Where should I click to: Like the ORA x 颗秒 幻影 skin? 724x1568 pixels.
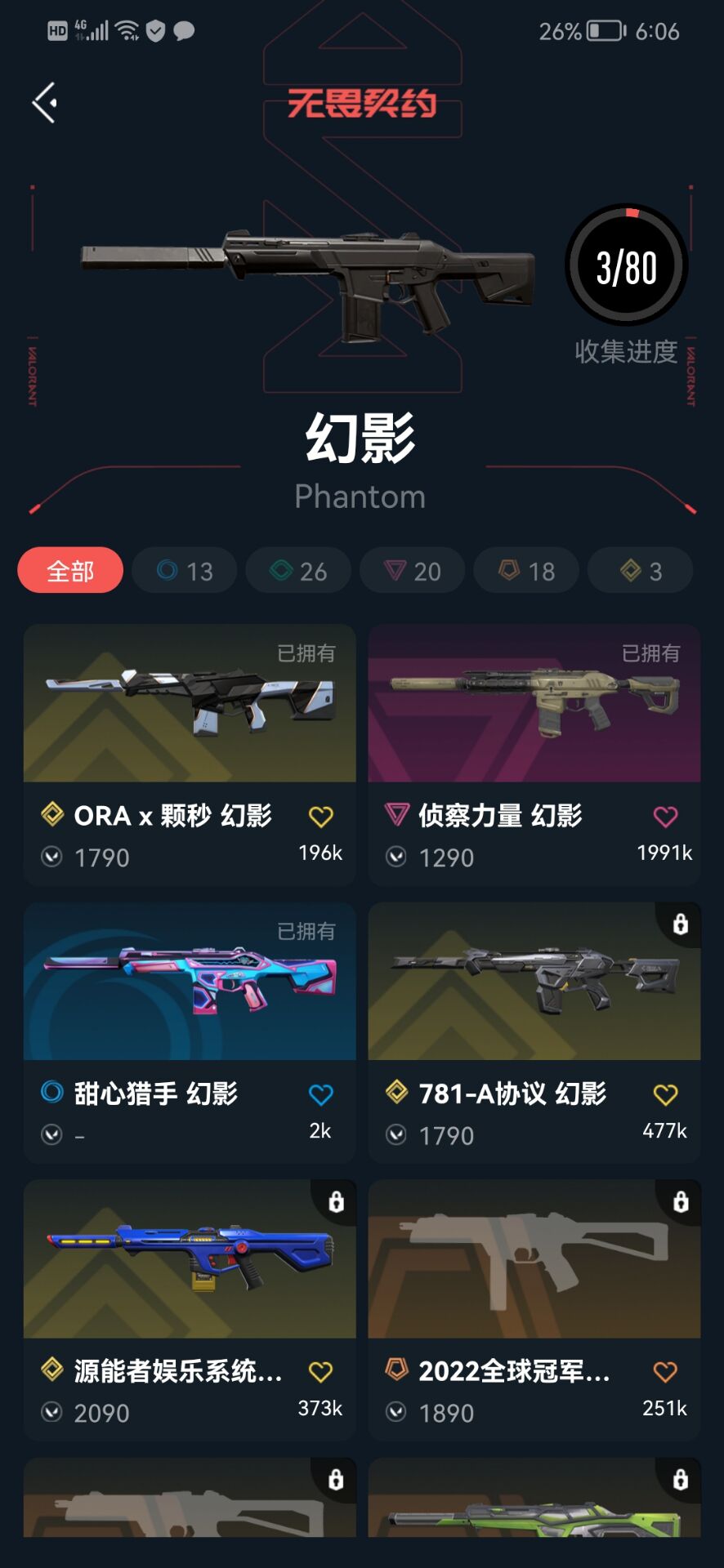[x=321, y=816]
